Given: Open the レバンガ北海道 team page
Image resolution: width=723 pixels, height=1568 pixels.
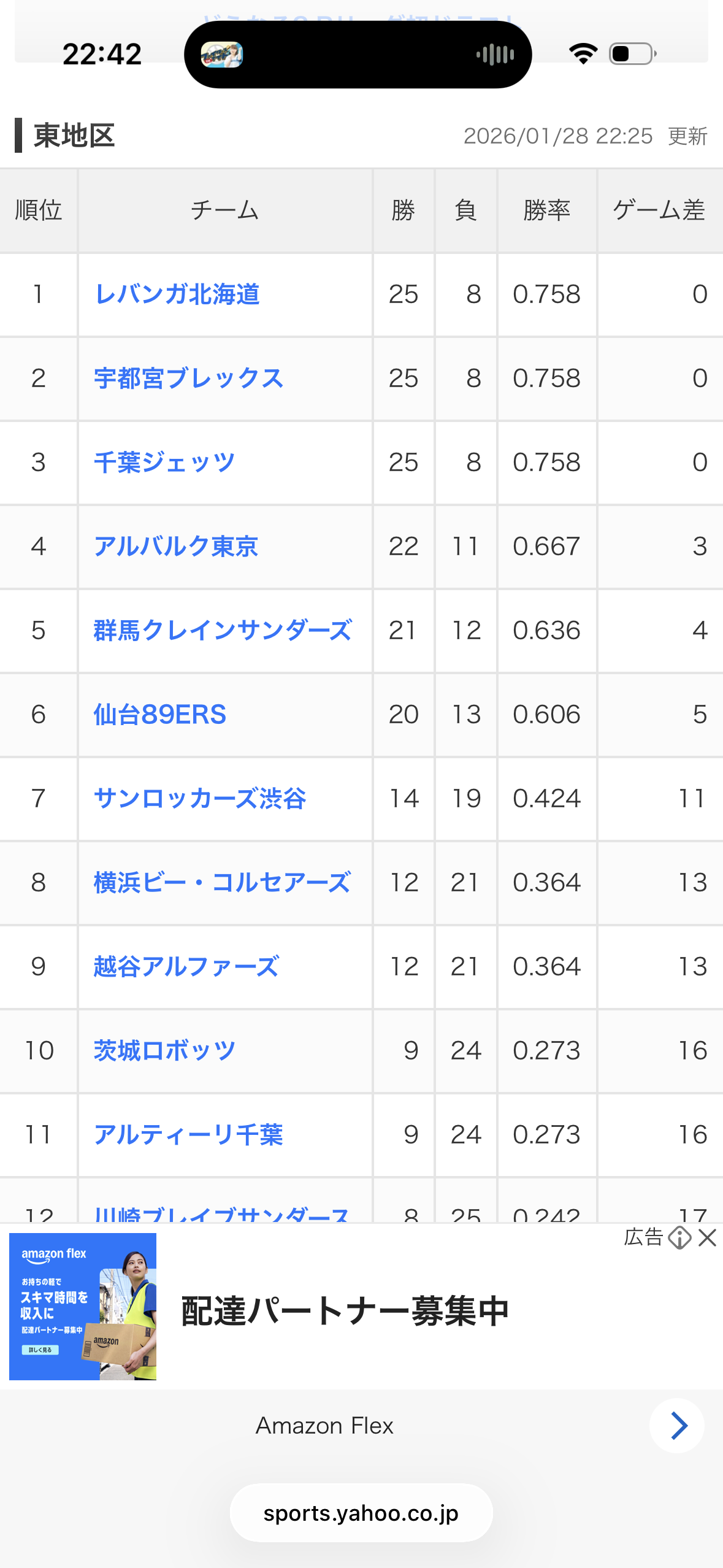Looking at the screenshot, I should point(177,294).
